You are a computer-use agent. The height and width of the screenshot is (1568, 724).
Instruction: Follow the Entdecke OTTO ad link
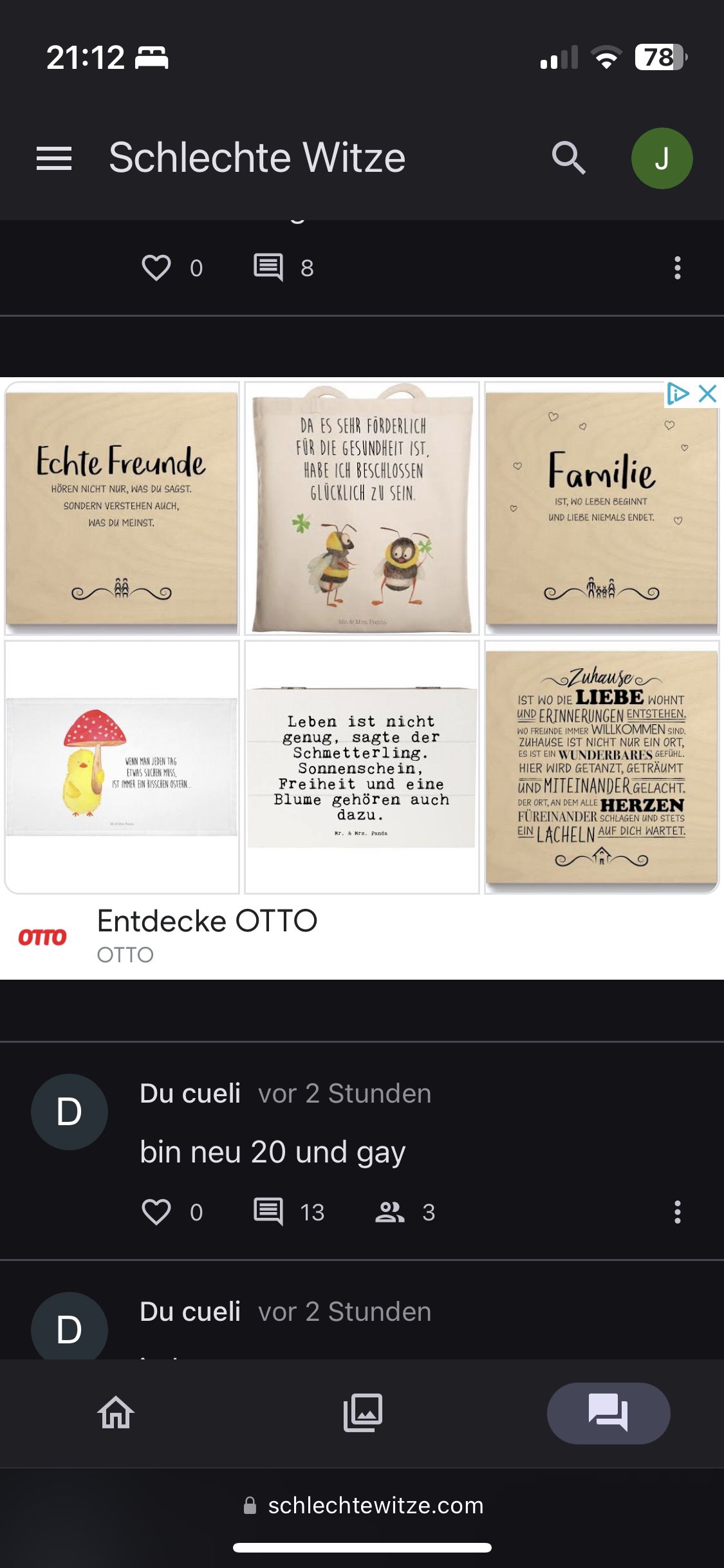point(207,921)
